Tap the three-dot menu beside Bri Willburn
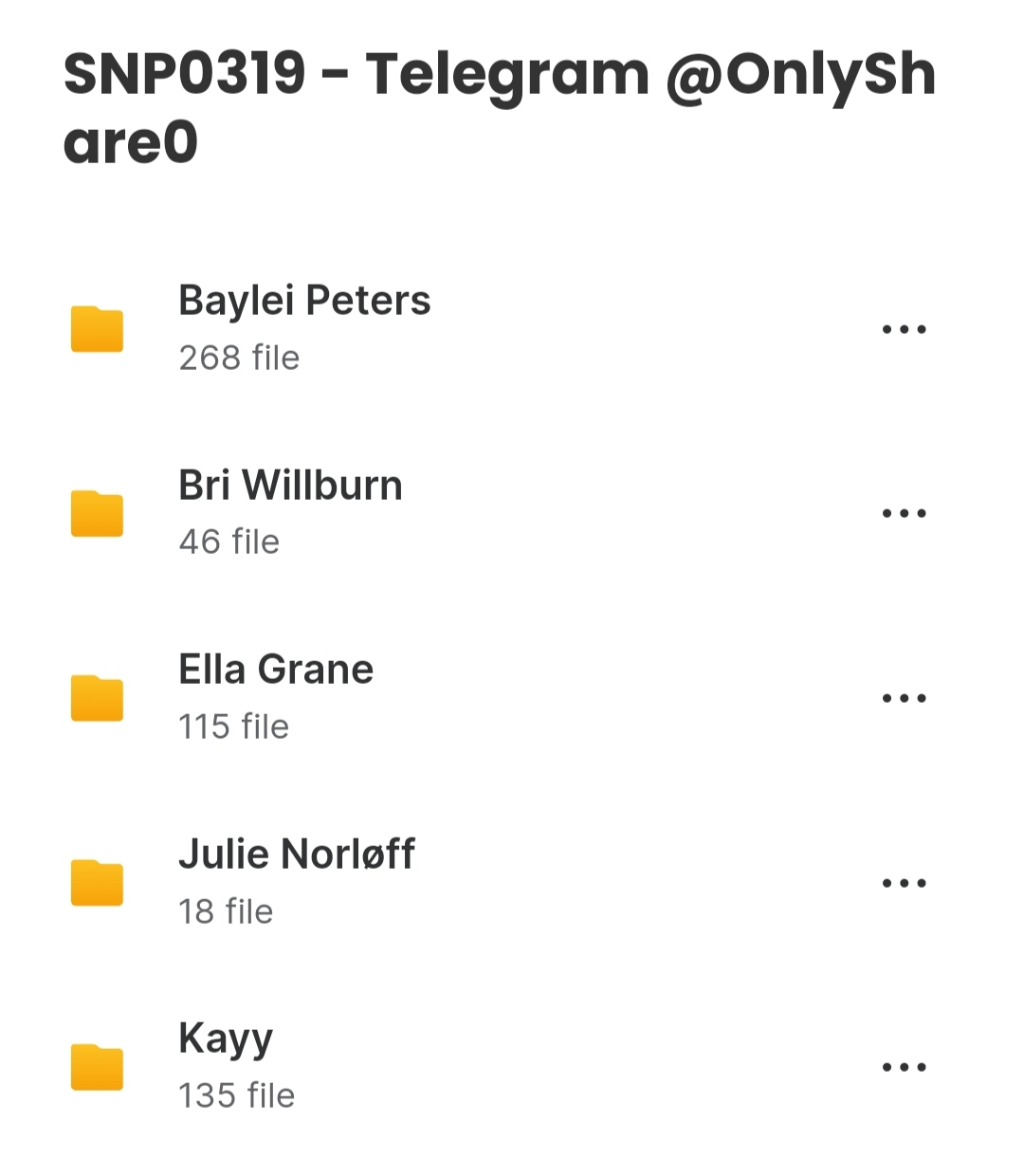 pos(904,514)
